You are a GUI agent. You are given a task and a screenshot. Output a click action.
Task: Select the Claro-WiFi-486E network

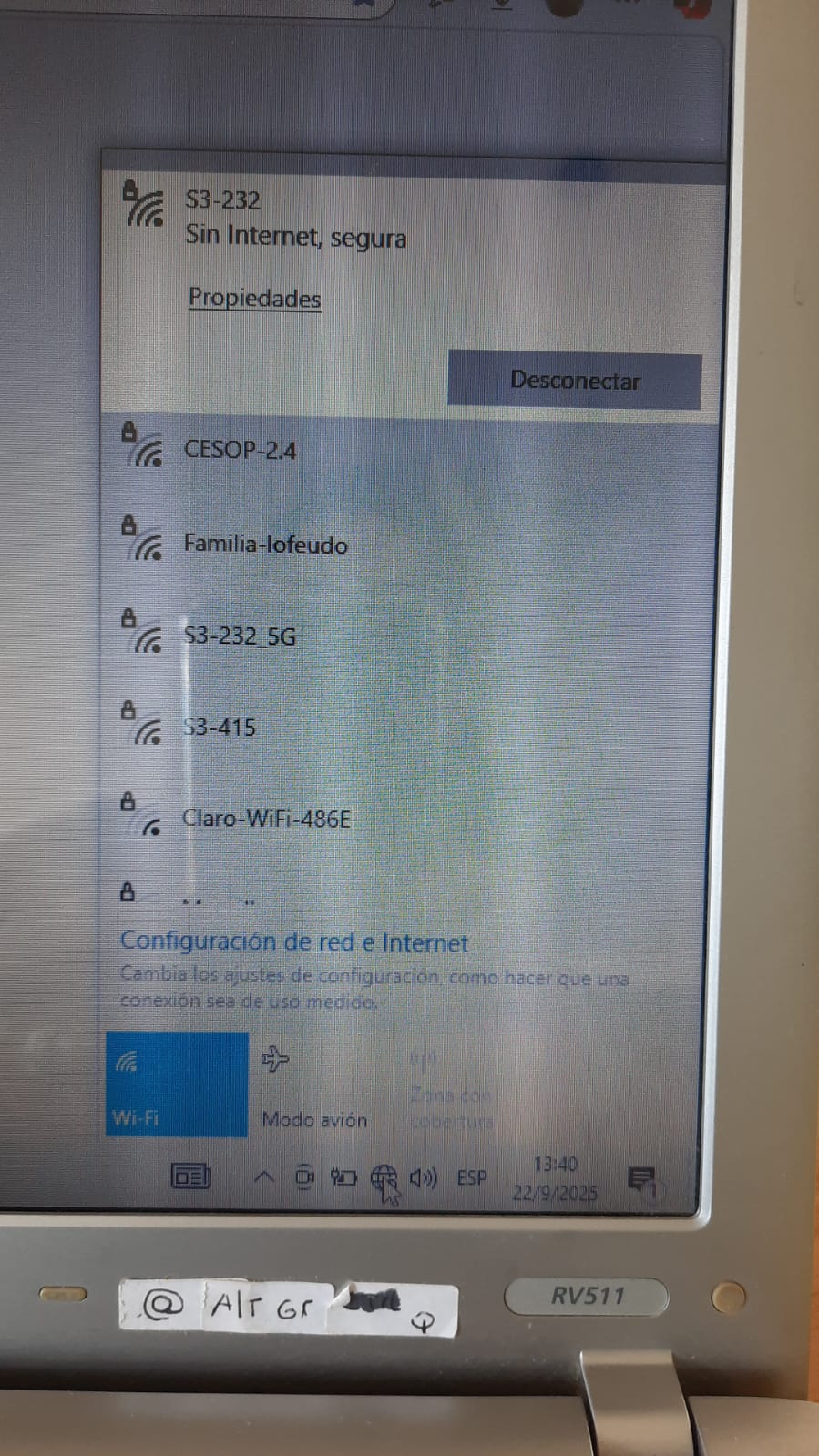pos(266,819)
